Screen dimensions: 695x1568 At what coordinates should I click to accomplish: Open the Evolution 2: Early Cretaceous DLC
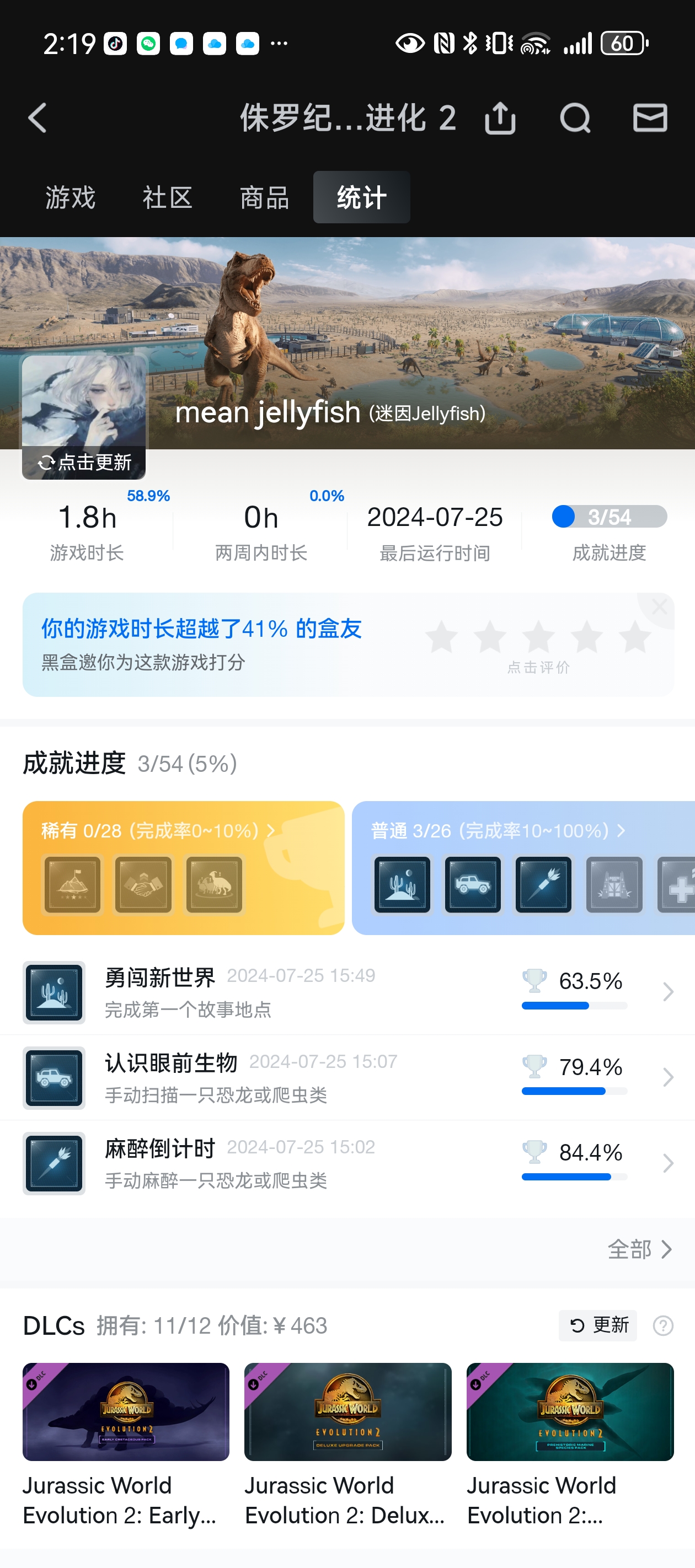pos(126,1443)
